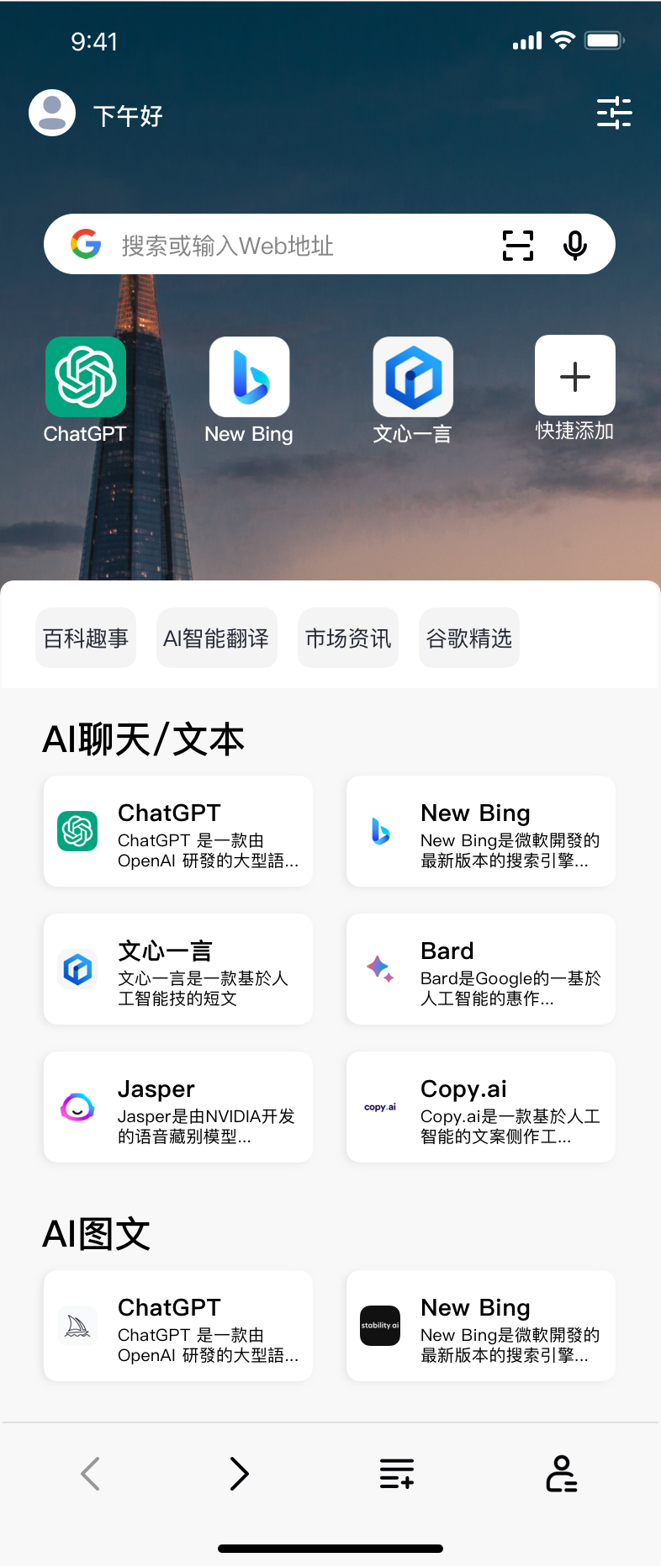Viewport: 661px width, 1568px height.
Task: Open the Copy.ai card
Action: click(481, 1107)
